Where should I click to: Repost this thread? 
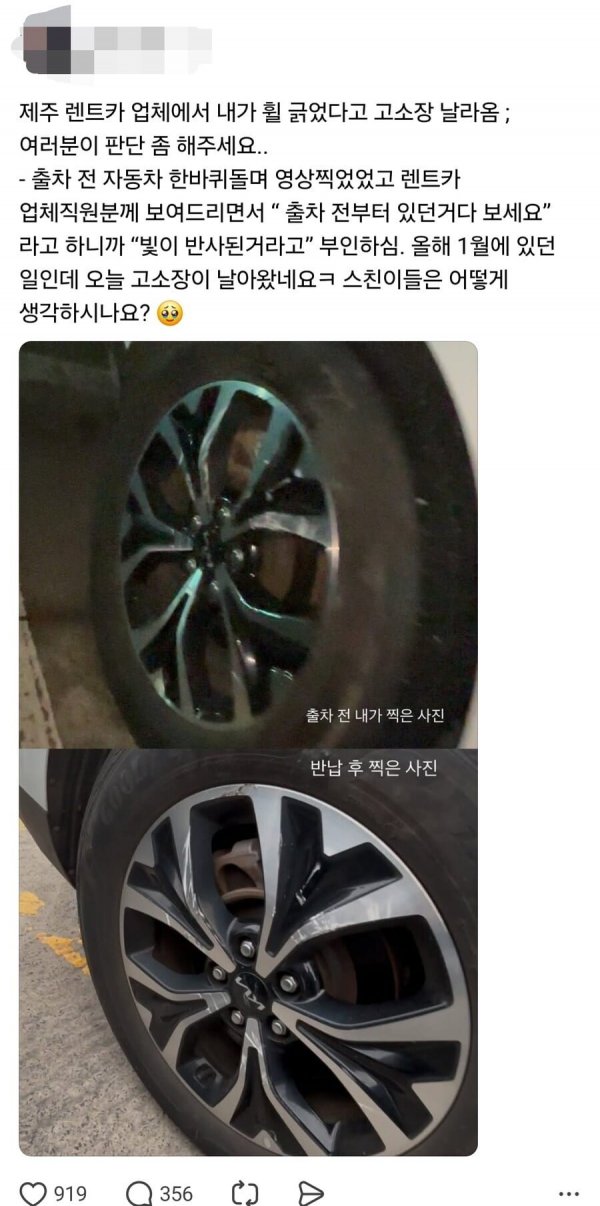pyautogui.click(x=245, y=1193)
